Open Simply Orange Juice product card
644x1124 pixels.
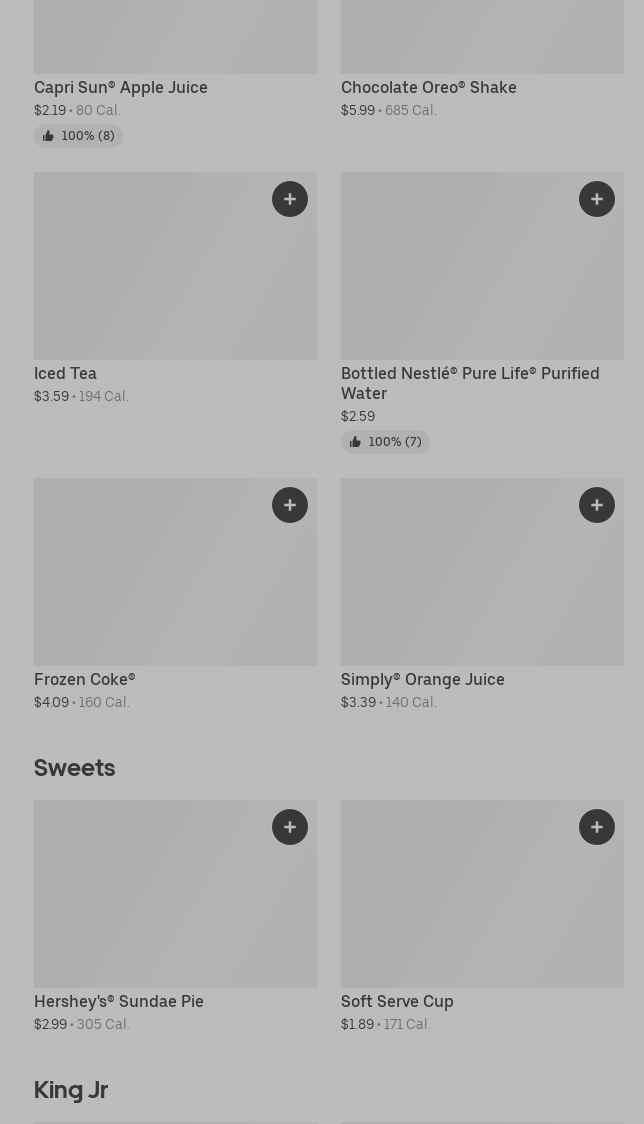pos(483,595)
